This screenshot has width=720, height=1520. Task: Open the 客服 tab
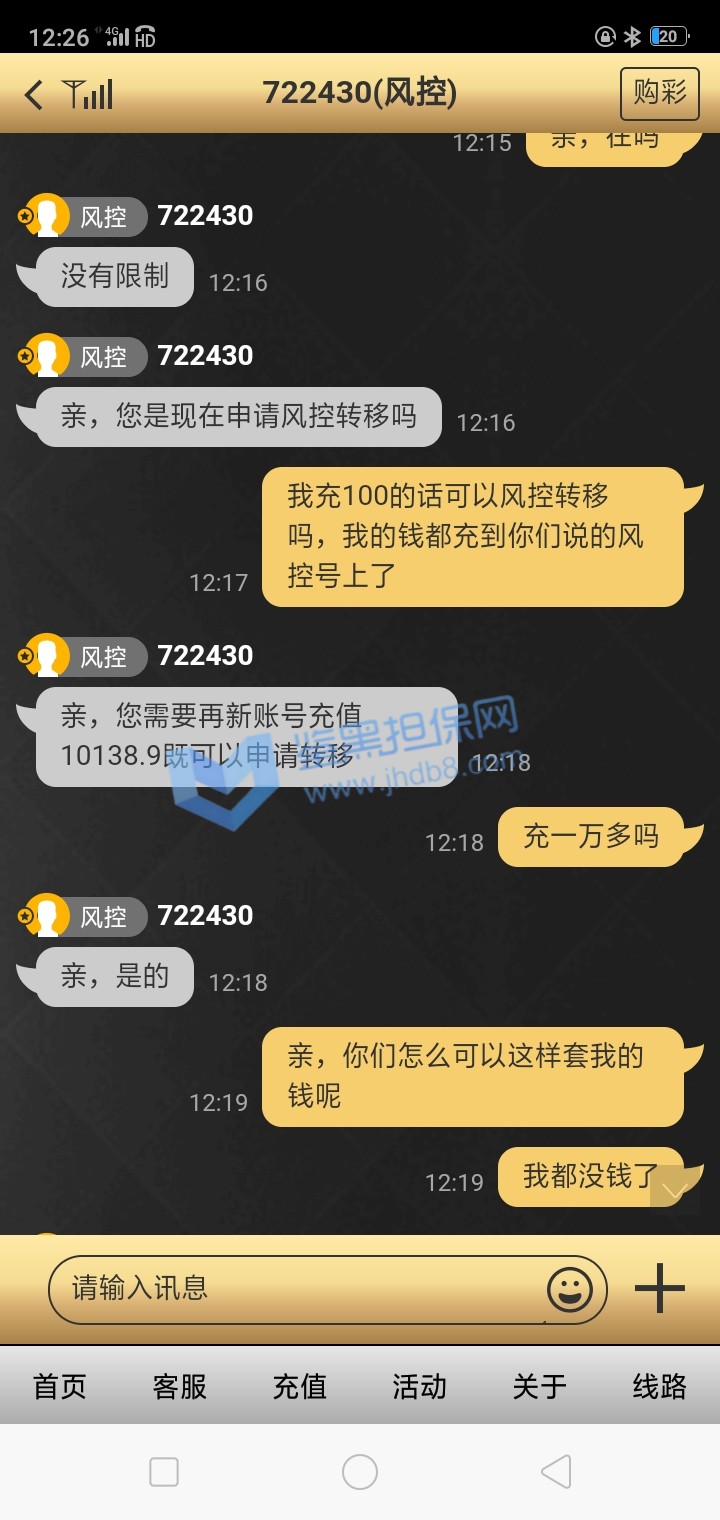click(x=180, y=1386)
